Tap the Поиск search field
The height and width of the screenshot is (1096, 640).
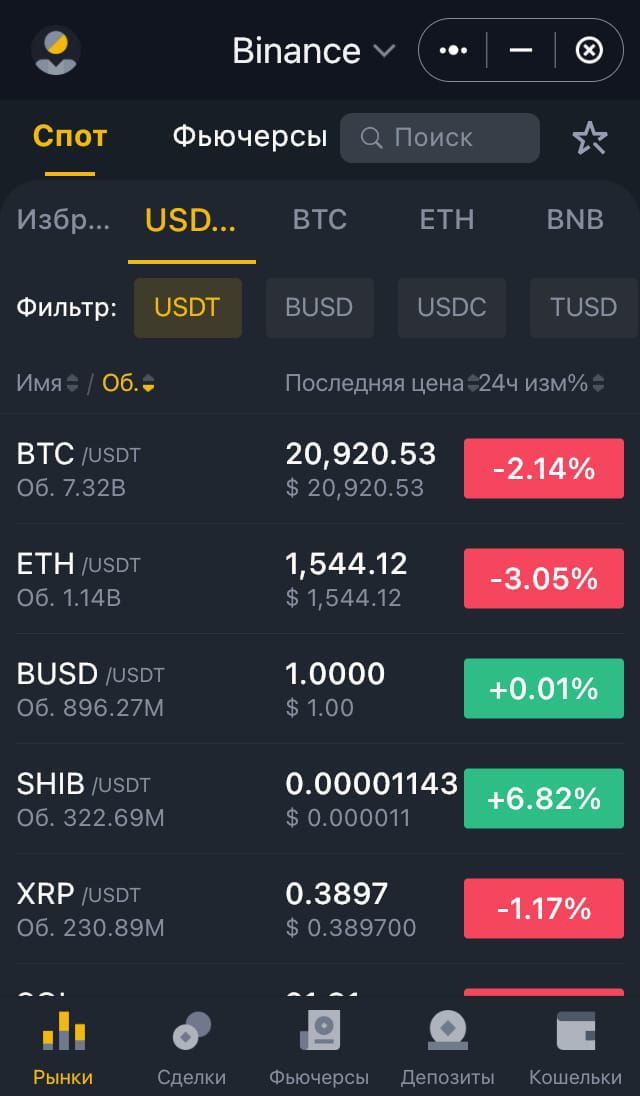(x=439, y=138)
